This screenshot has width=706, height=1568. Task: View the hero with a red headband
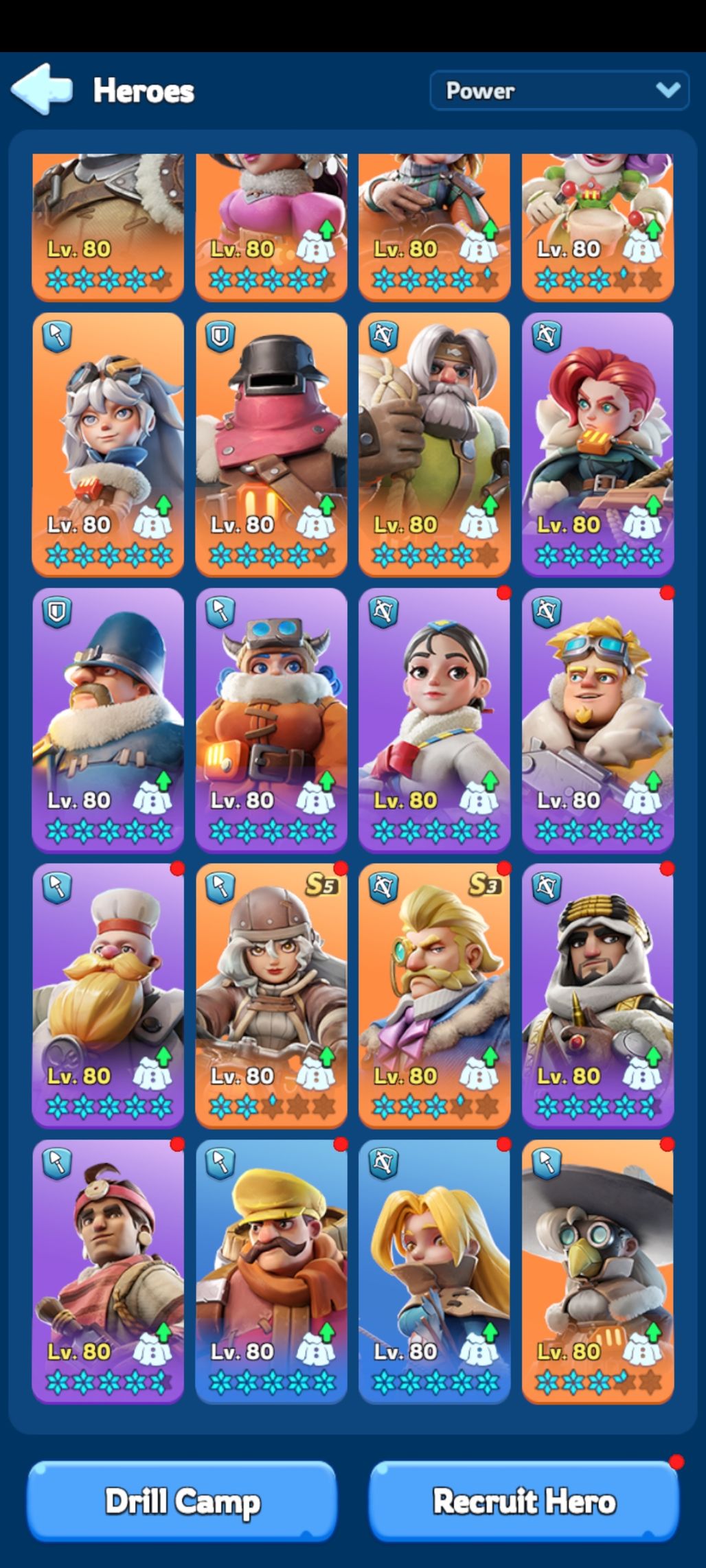tap(108, 1271)
